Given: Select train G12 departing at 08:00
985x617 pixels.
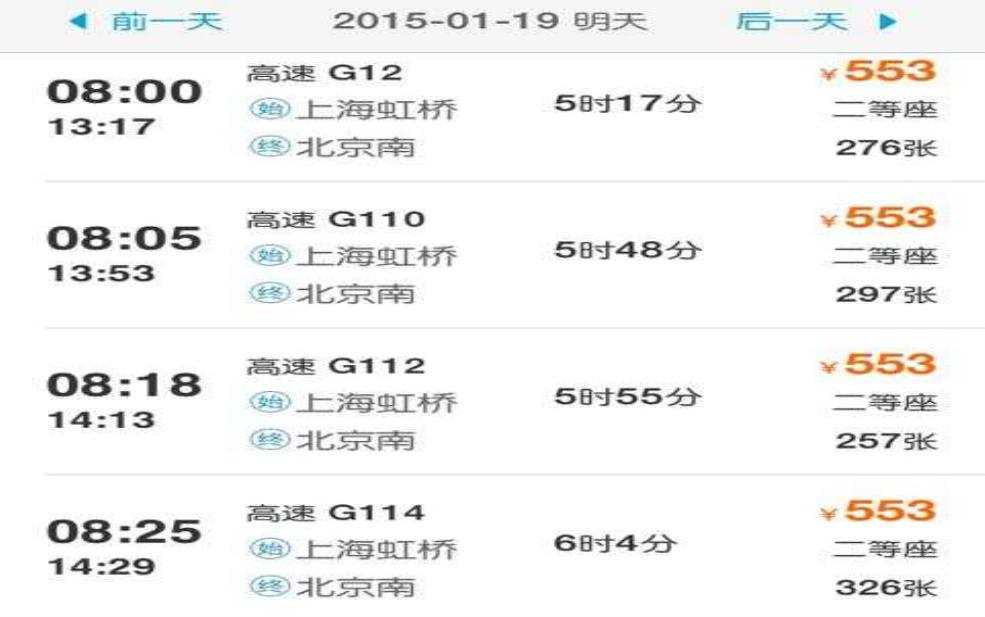Looking at the screenshot, I should coord(492,110).
